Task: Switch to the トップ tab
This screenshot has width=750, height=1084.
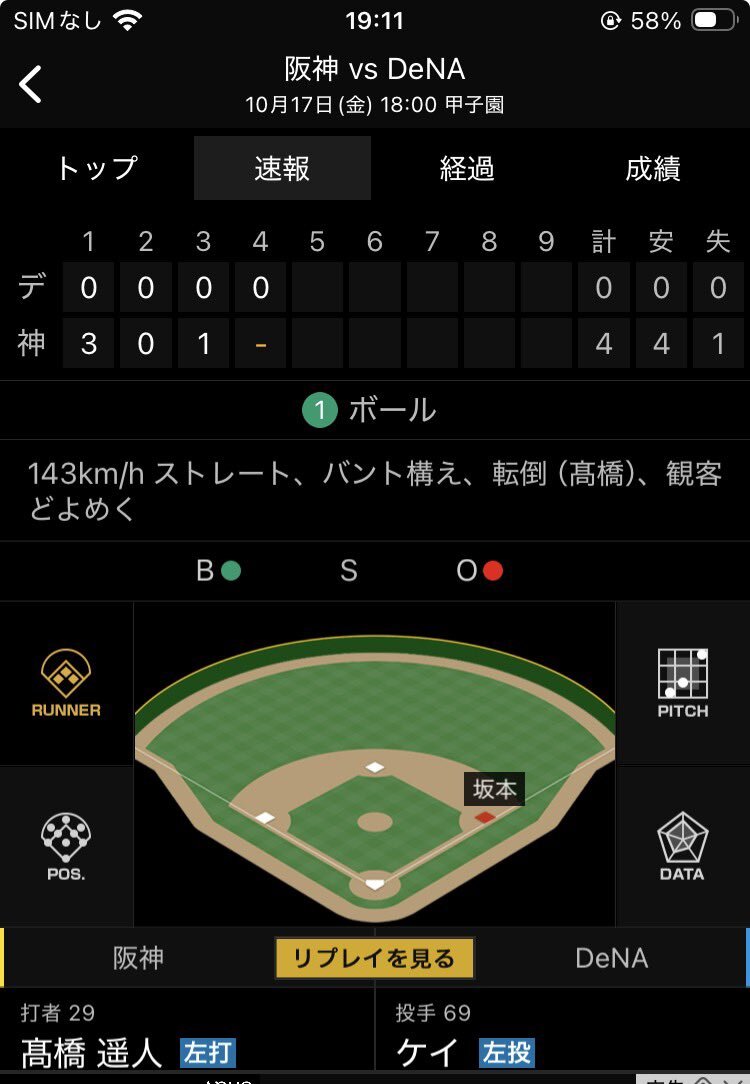Action: click(x=96, y=169)
